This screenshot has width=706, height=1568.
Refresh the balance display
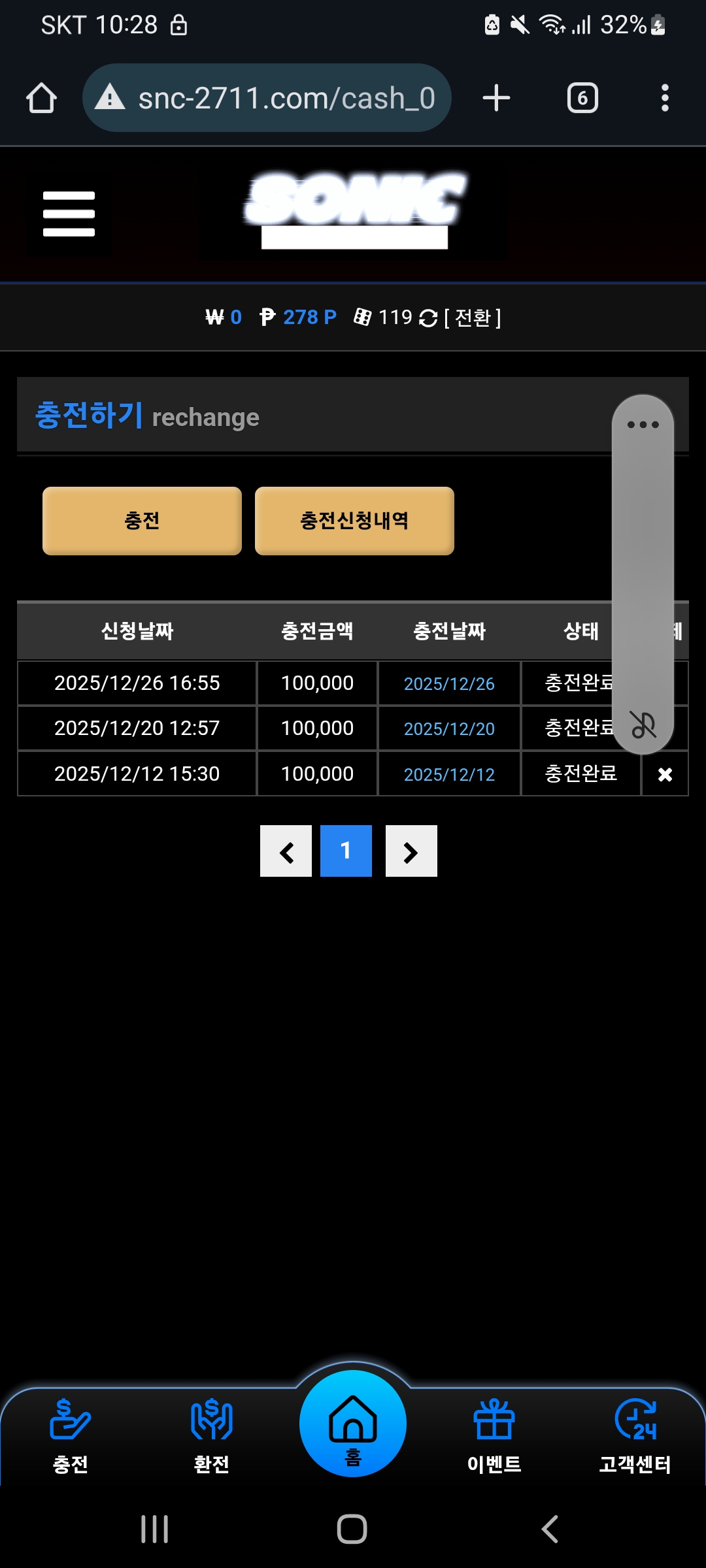tap(428, 318)
